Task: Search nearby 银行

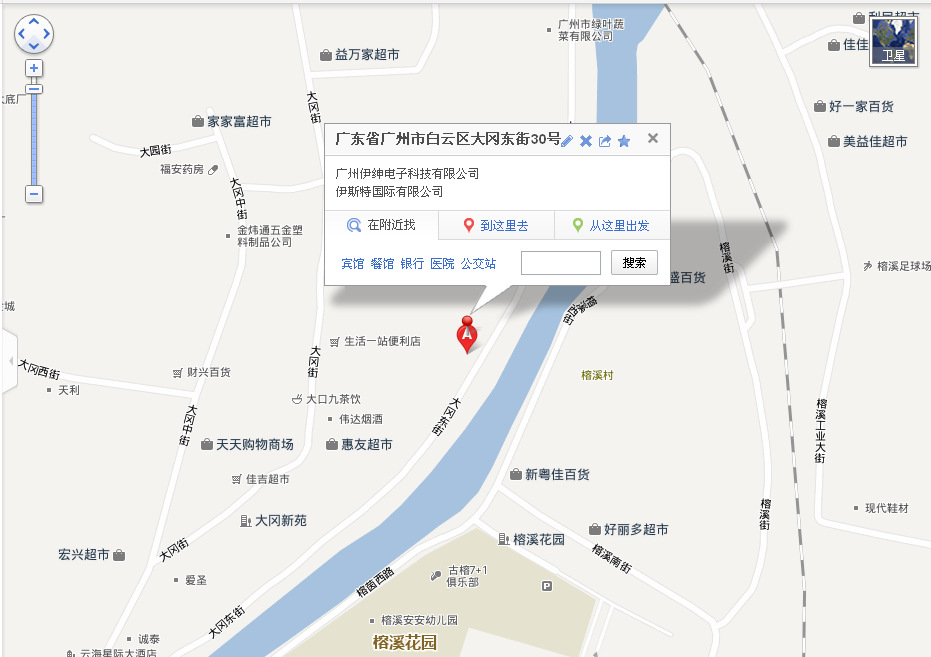Action: pos(412,264)
